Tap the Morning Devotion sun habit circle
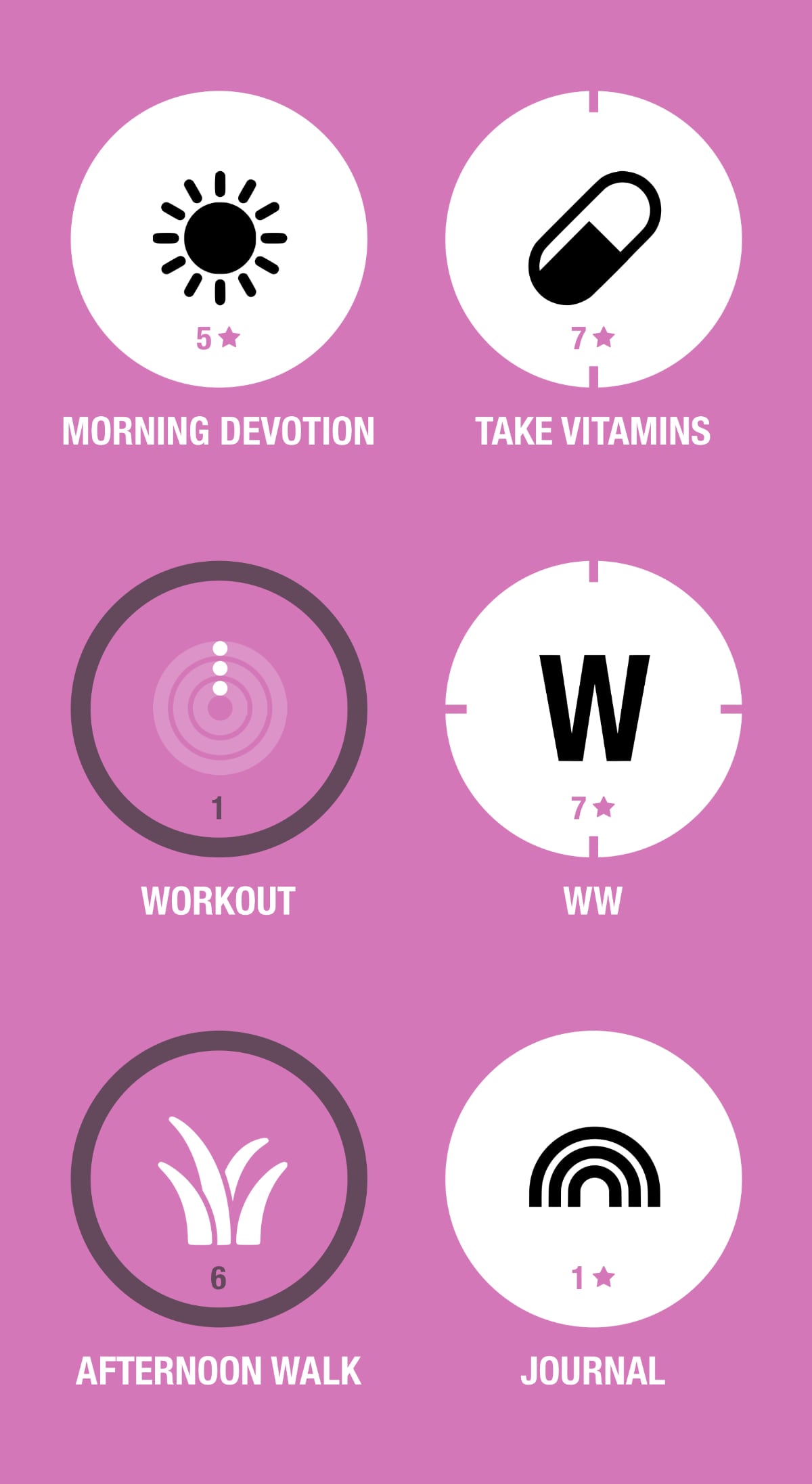Image resolution: width=812 pixels, height=1484 pixels. [219, 239]
